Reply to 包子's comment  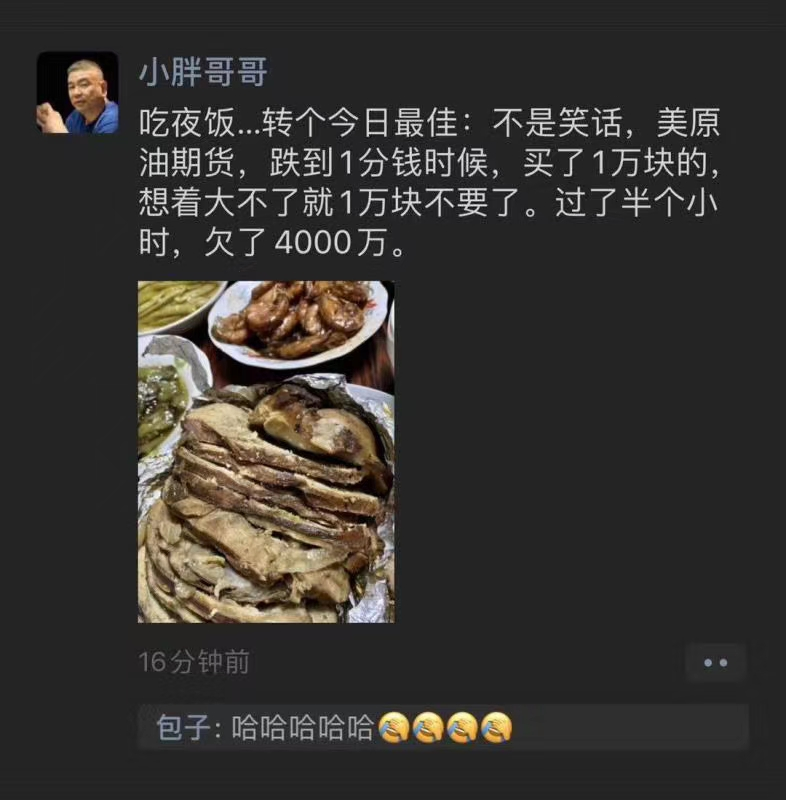click(440, 727)
